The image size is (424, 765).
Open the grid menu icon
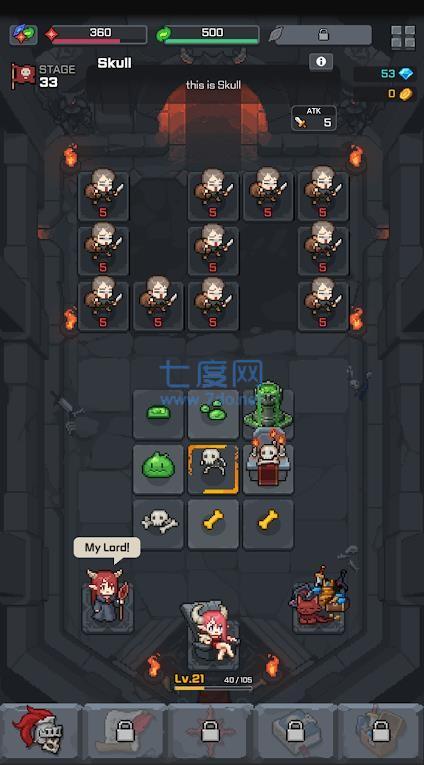[x=403, y=37]
